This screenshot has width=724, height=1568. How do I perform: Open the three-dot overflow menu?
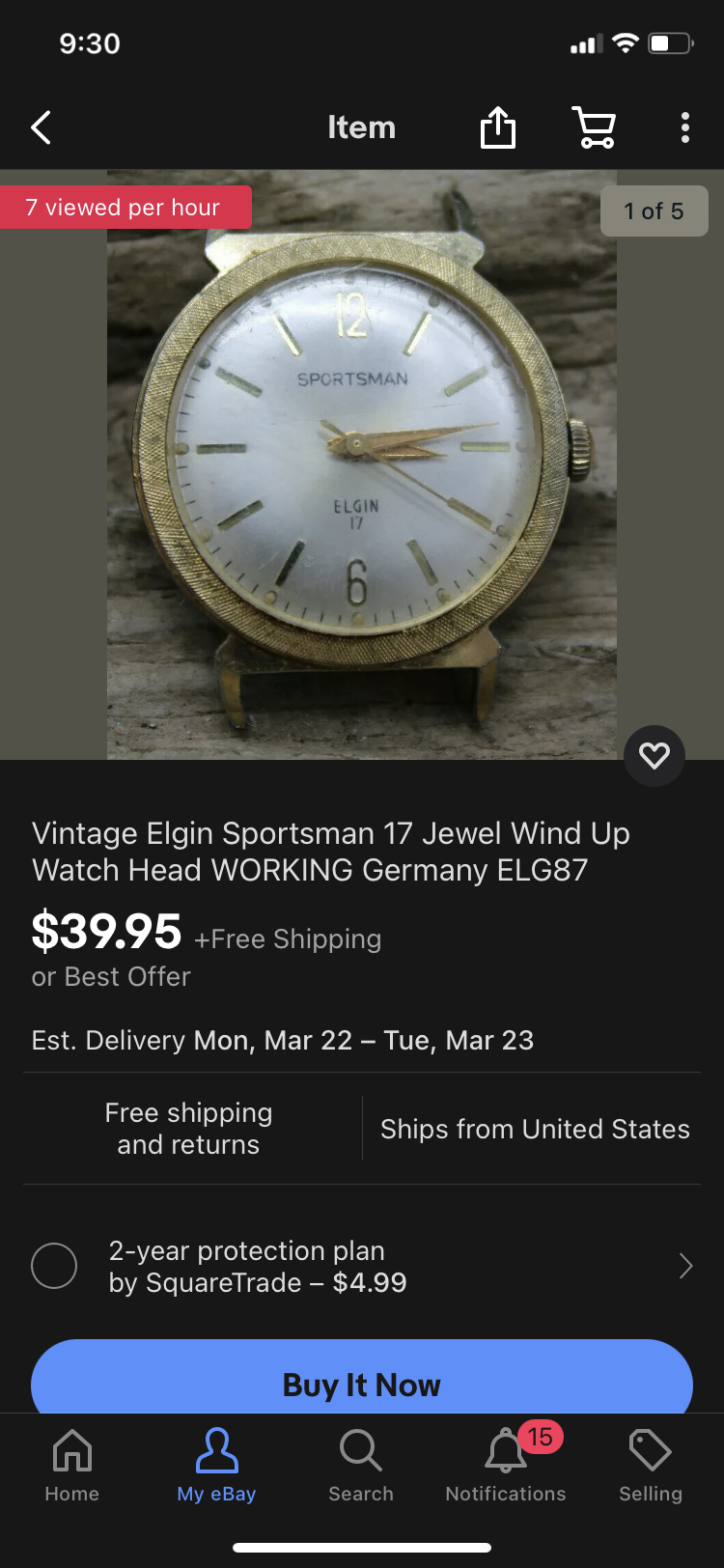pos(684,127)
